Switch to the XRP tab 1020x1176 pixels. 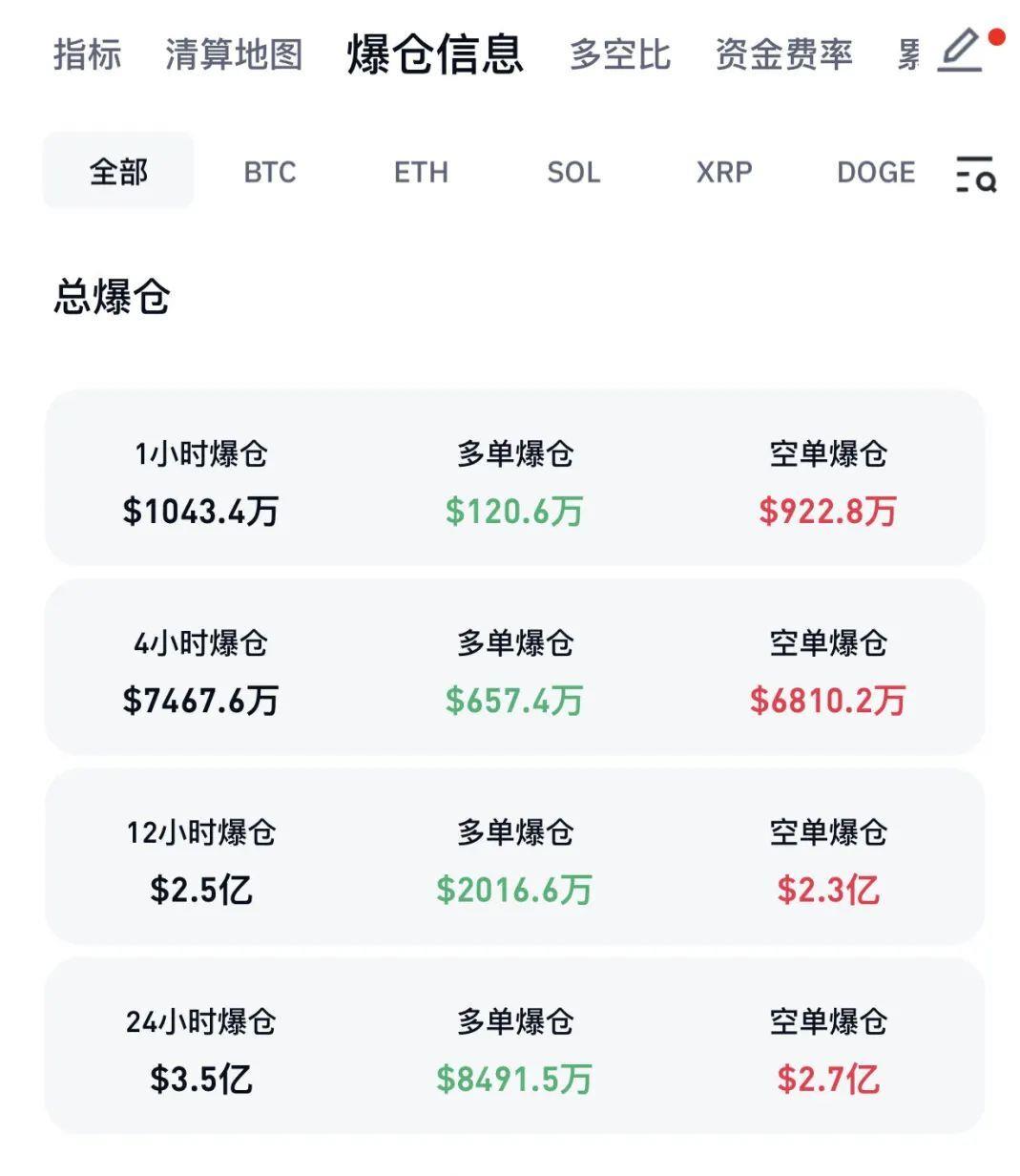pos(725,173)
